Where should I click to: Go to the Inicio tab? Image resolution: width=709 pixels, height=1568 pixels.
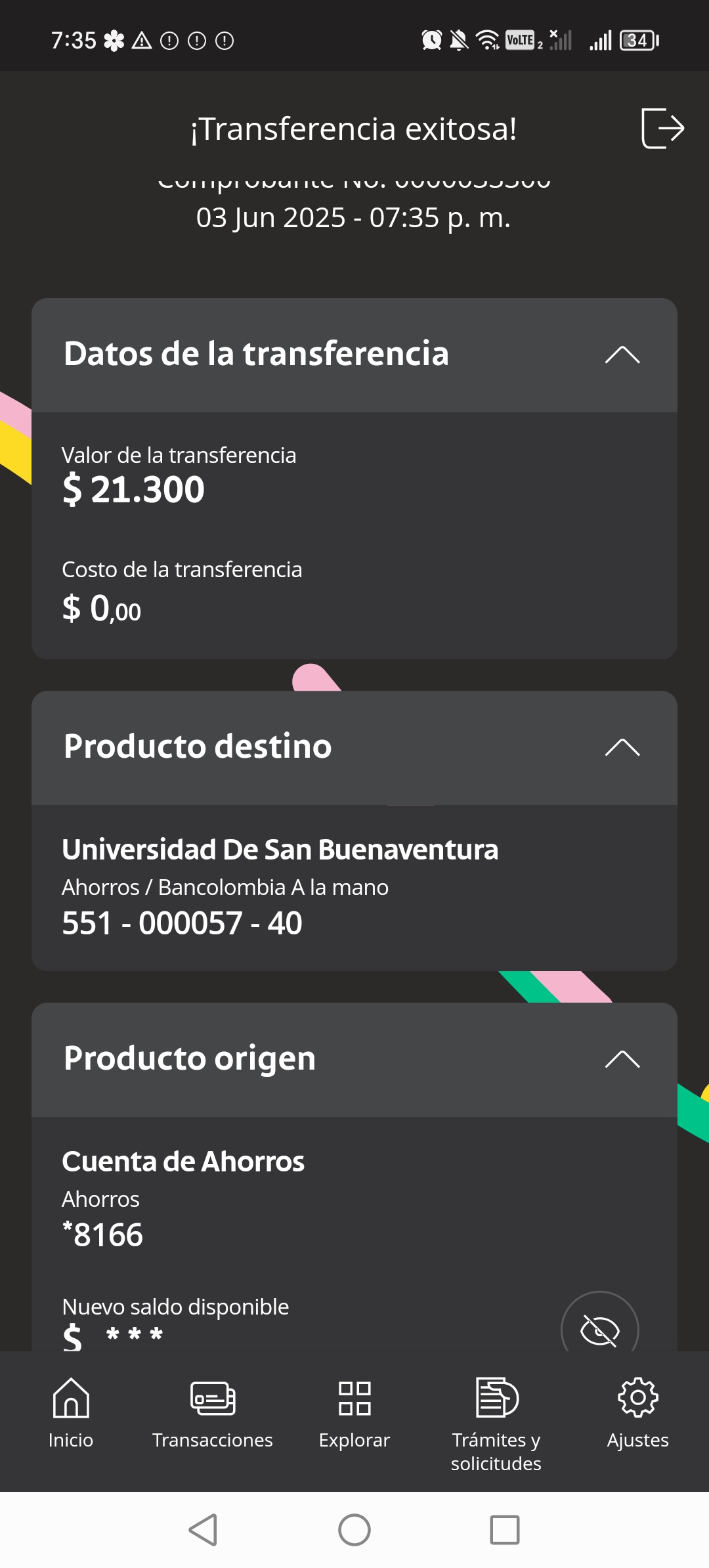(71, 1413)
